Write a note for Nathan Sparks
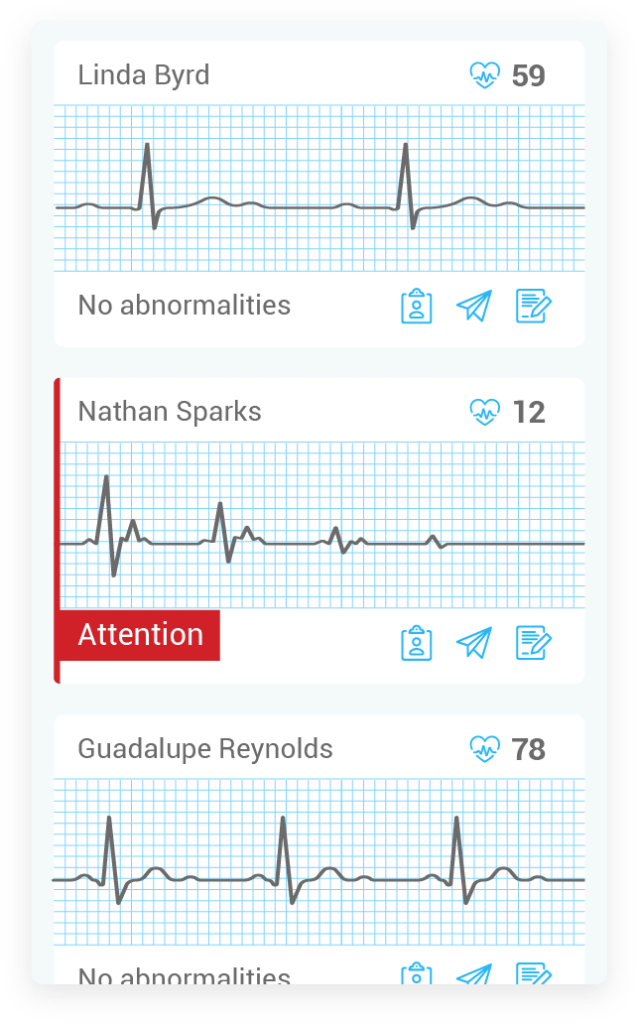637x1024 pixels. [x=533, y=643]
